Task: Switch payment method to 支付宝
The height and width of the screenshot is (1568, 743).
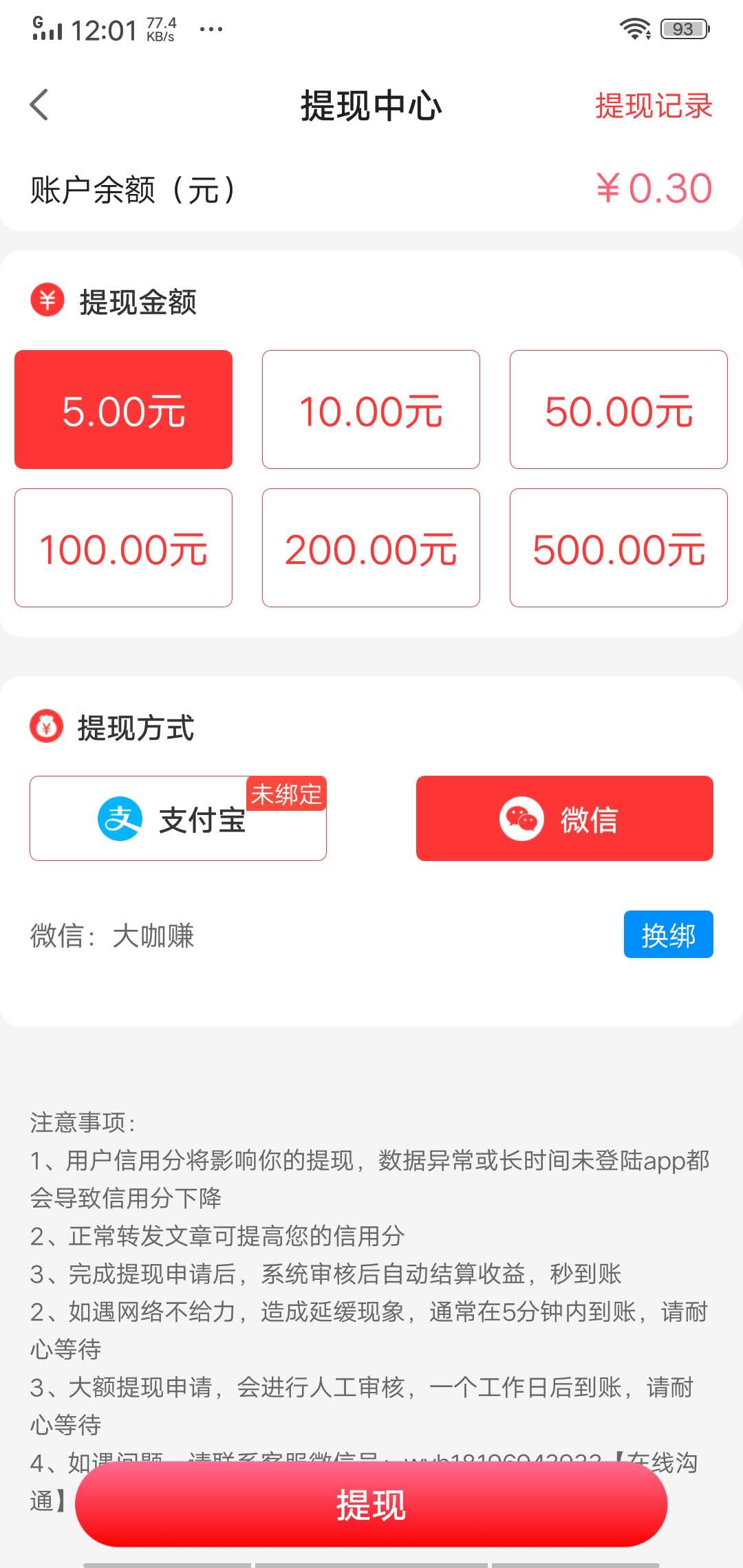Action: click(x=178, y=818)
